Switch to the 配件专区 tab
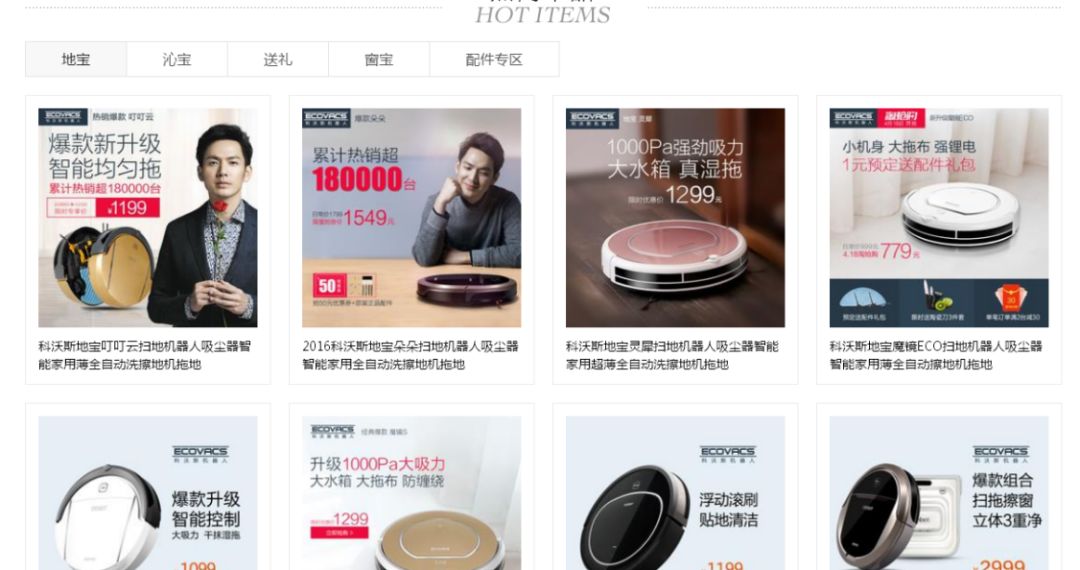 pyautogui.click(x=494, y=60)
